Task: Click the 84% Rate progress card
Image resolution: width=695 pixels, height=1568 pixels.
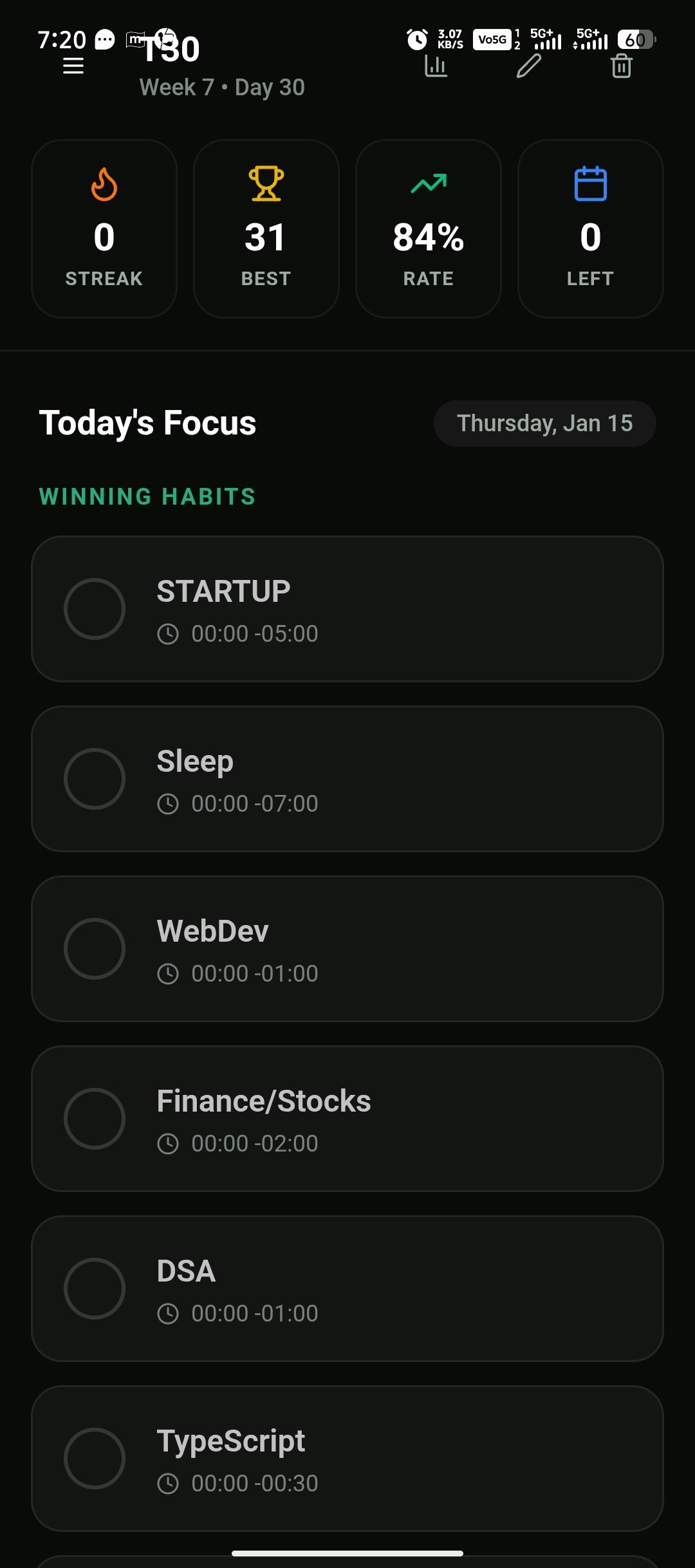Action: [428, 229]
